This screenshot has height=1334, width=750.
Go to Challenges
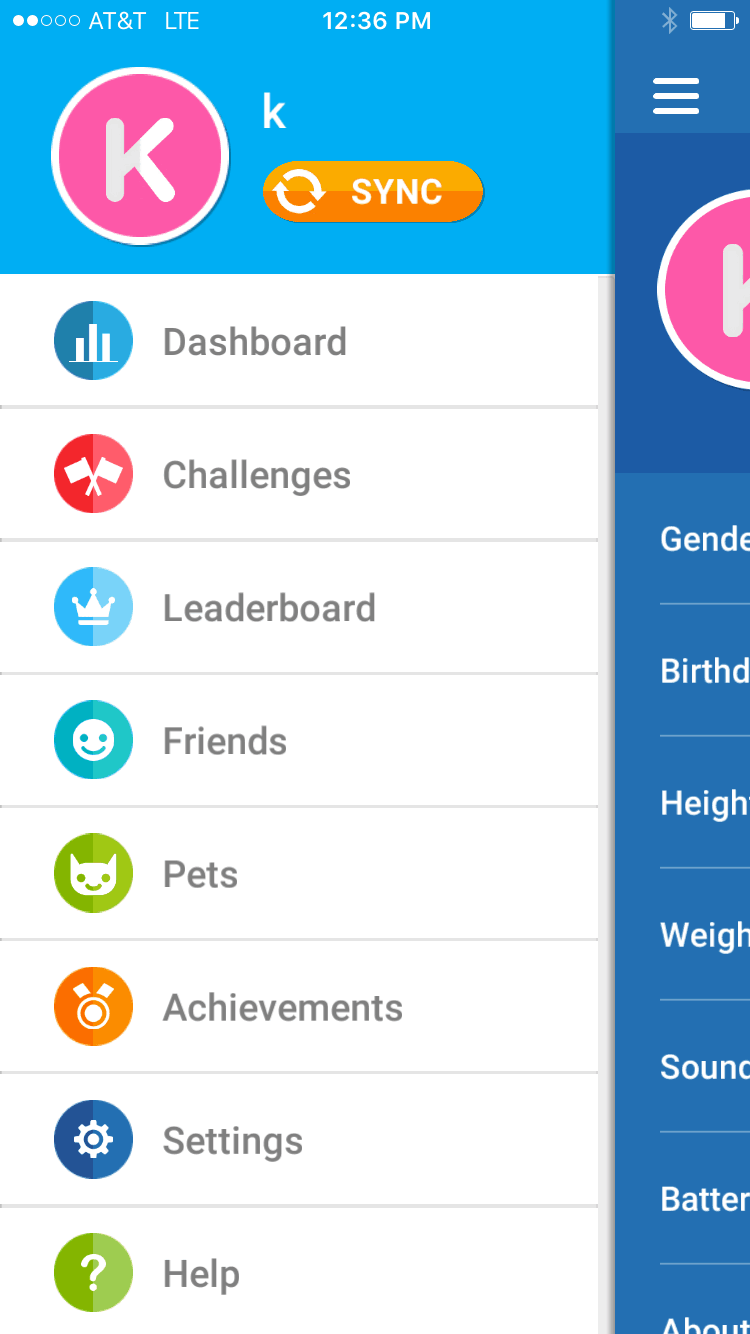click(x=299, y=474)
